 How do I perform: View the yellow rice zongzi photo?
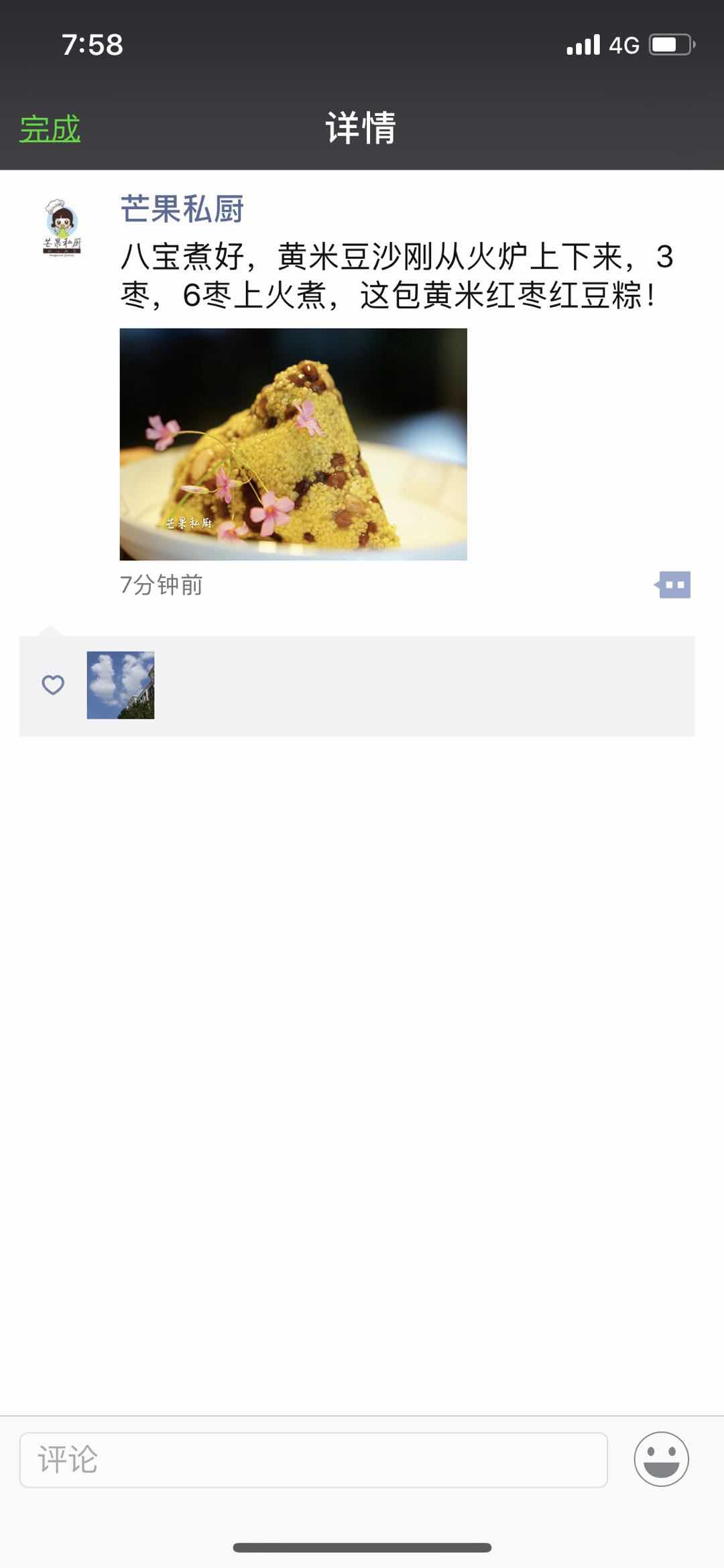pos(293,444)
